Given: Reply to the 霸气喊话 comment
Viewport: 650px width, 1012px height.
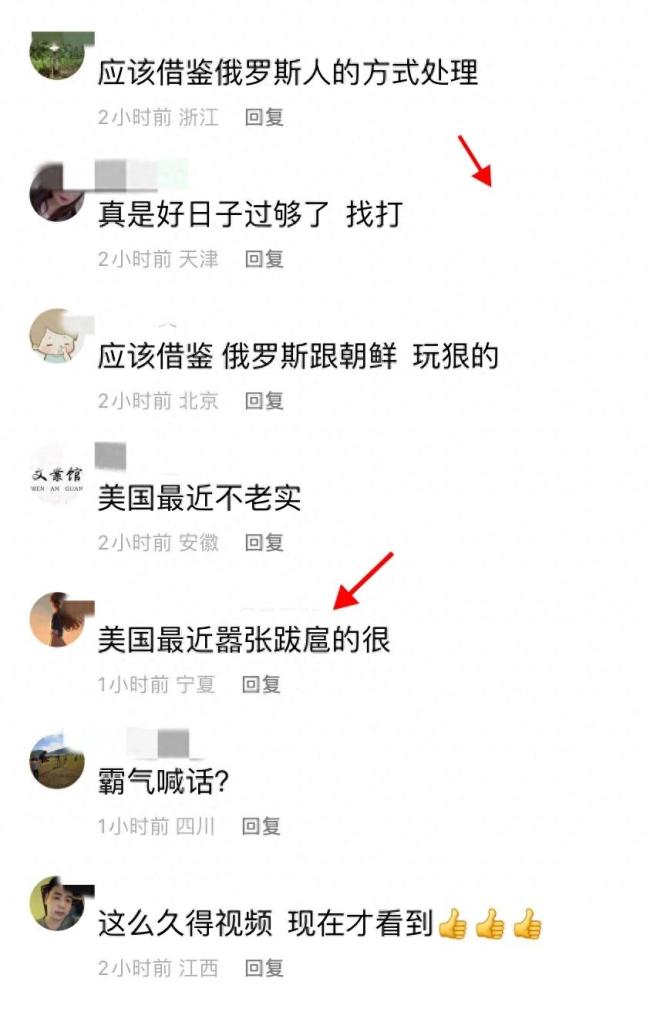Looking at the screenshot, I should point(263,827).
